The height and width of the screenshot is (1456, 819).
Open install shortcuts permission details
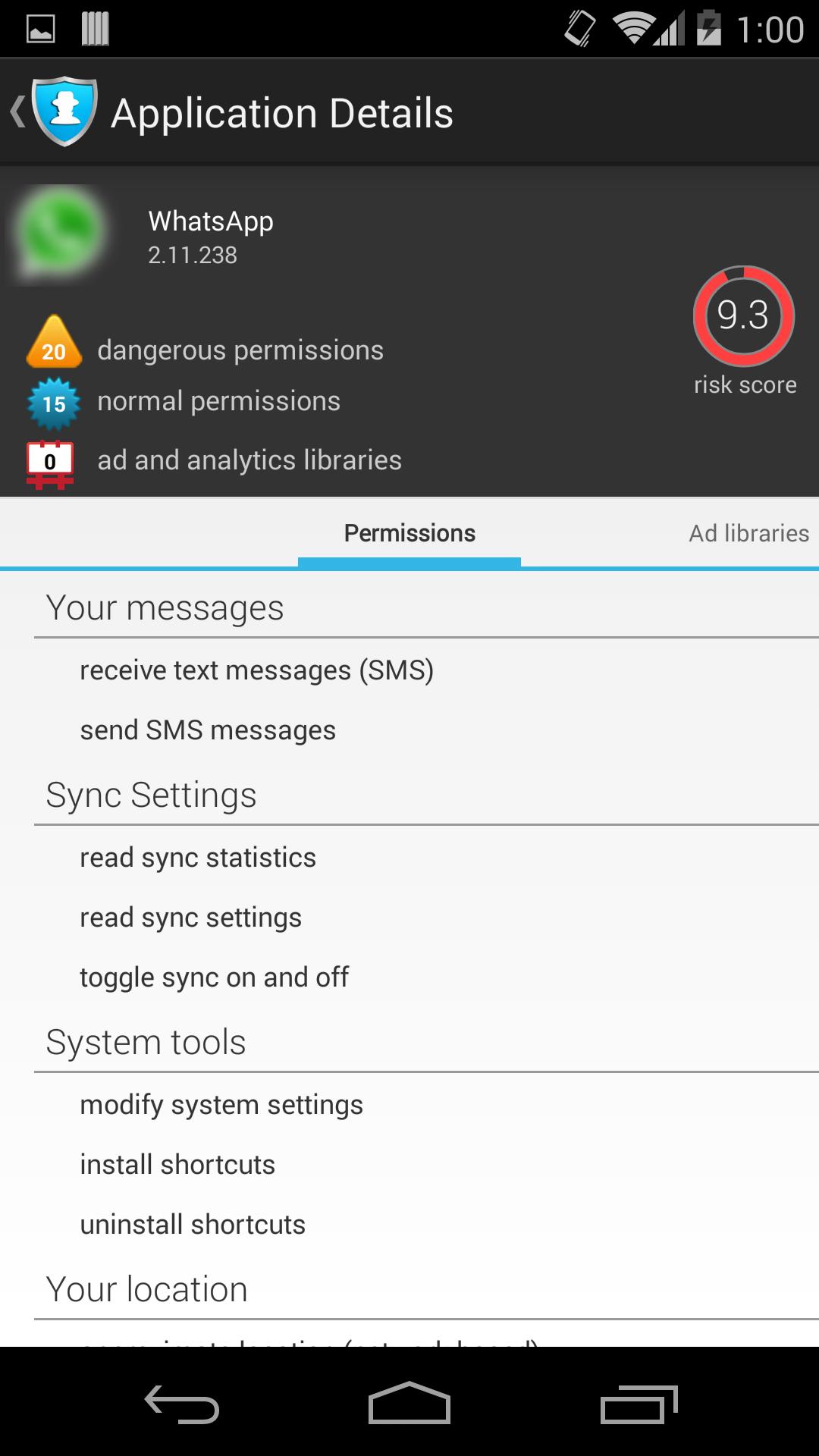[177, 1165]
